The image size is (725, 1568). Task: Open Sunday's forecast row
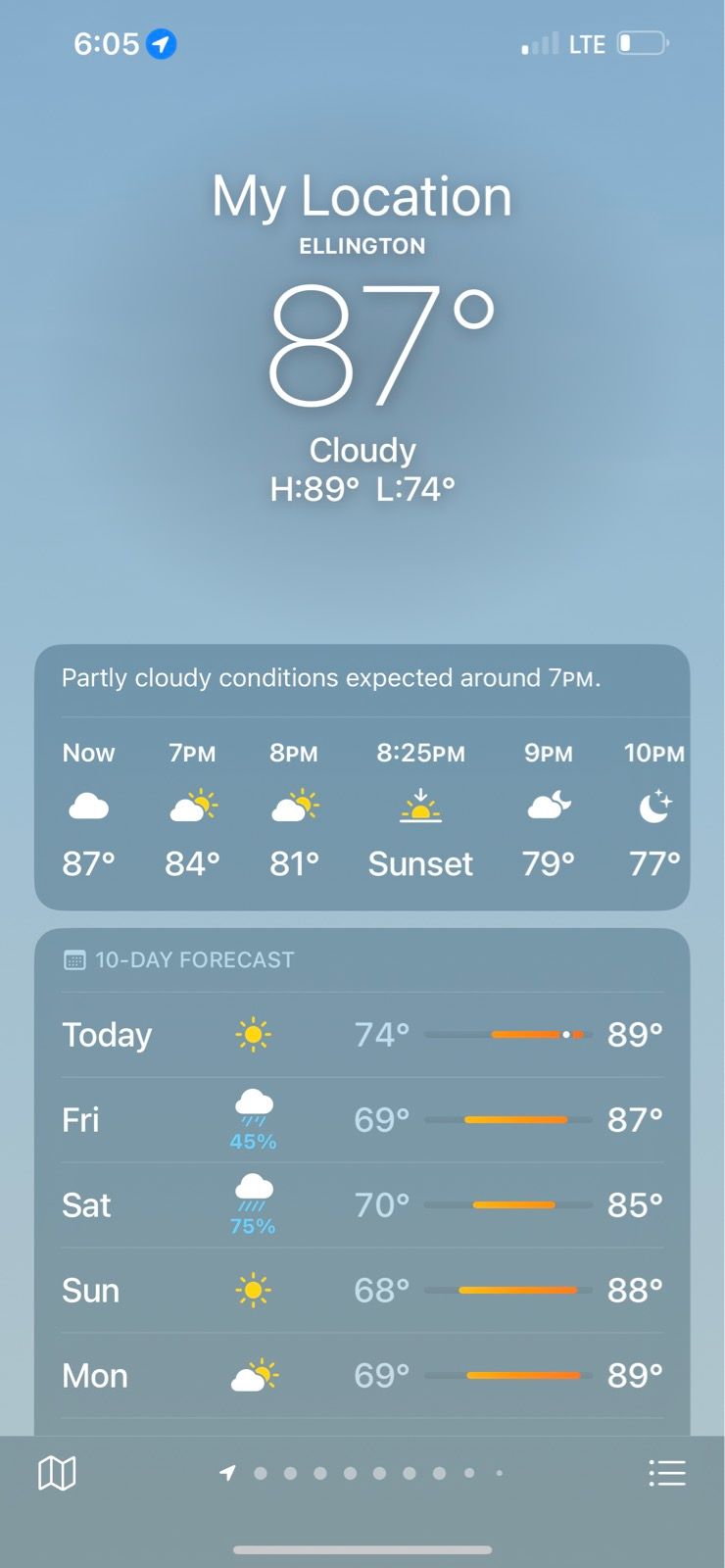[362, 1291]
